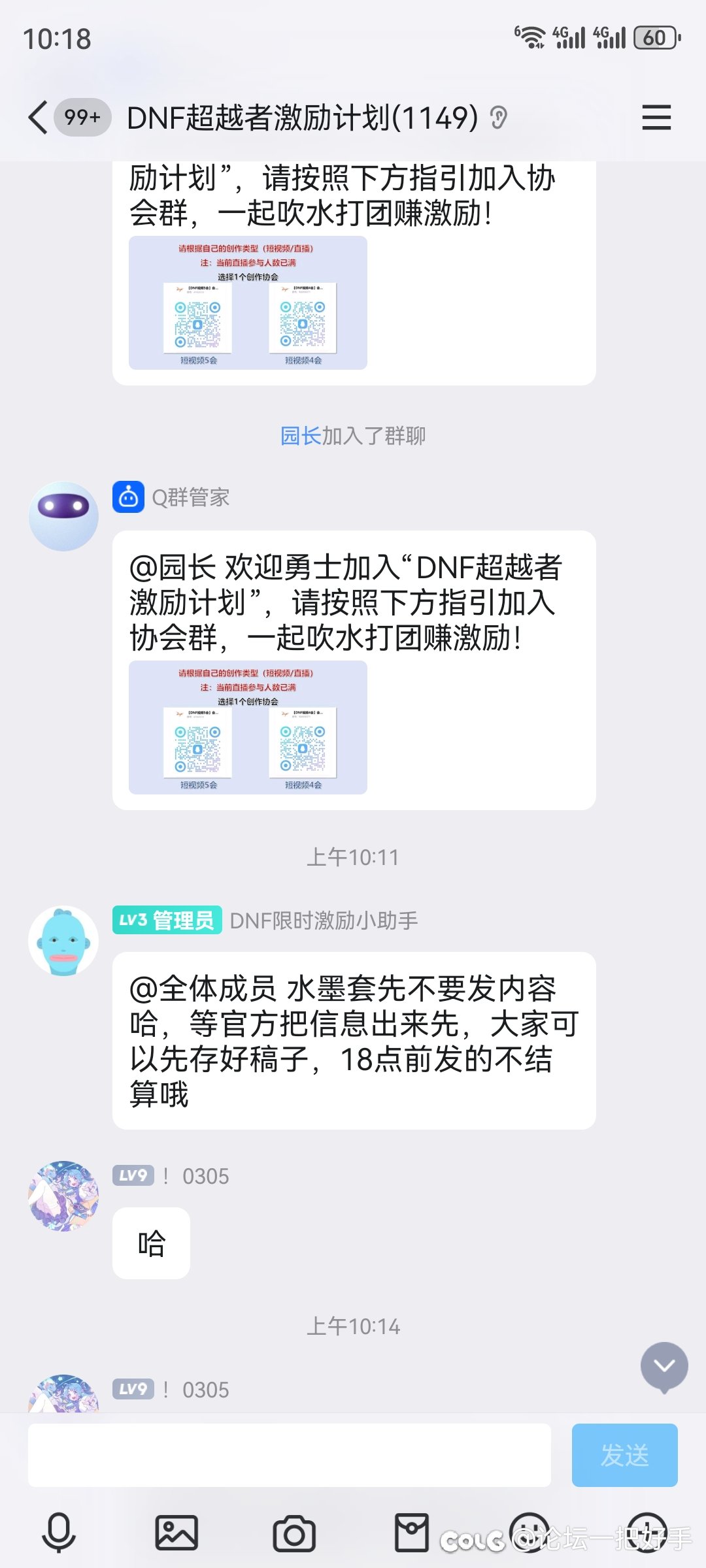Open the emoji panel

click(529, 1533)
